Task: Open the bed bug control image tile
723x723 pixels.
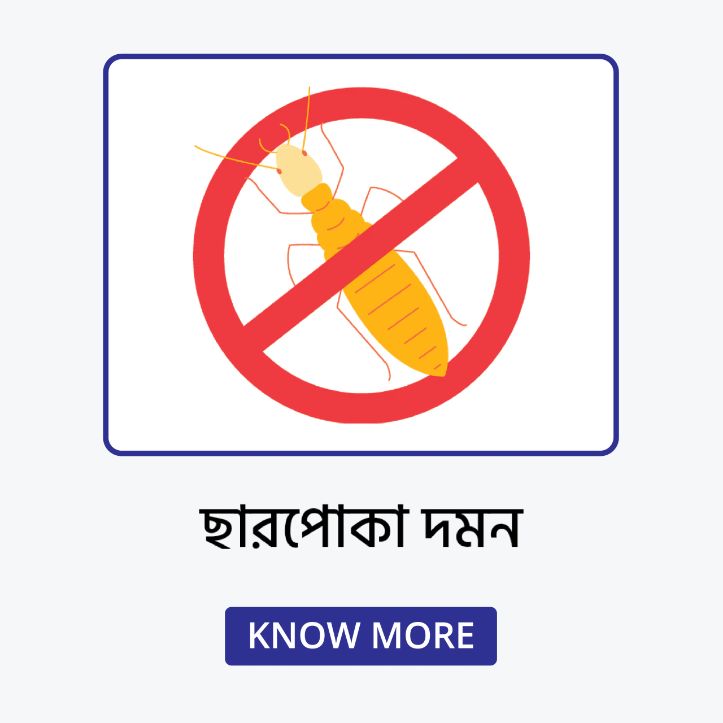Action: [x=361, y=255]
